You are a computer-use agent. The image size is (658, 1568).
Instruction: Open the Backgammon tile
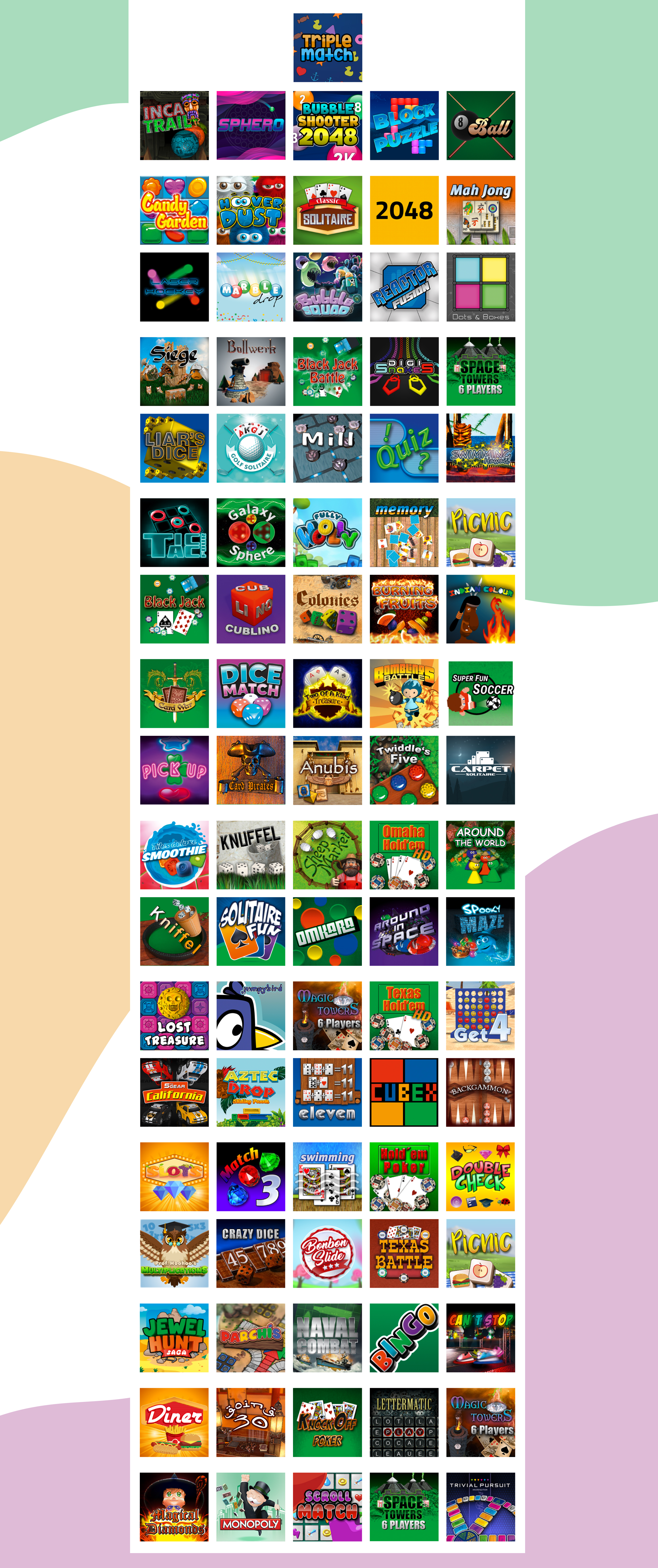click(480, 1092)
